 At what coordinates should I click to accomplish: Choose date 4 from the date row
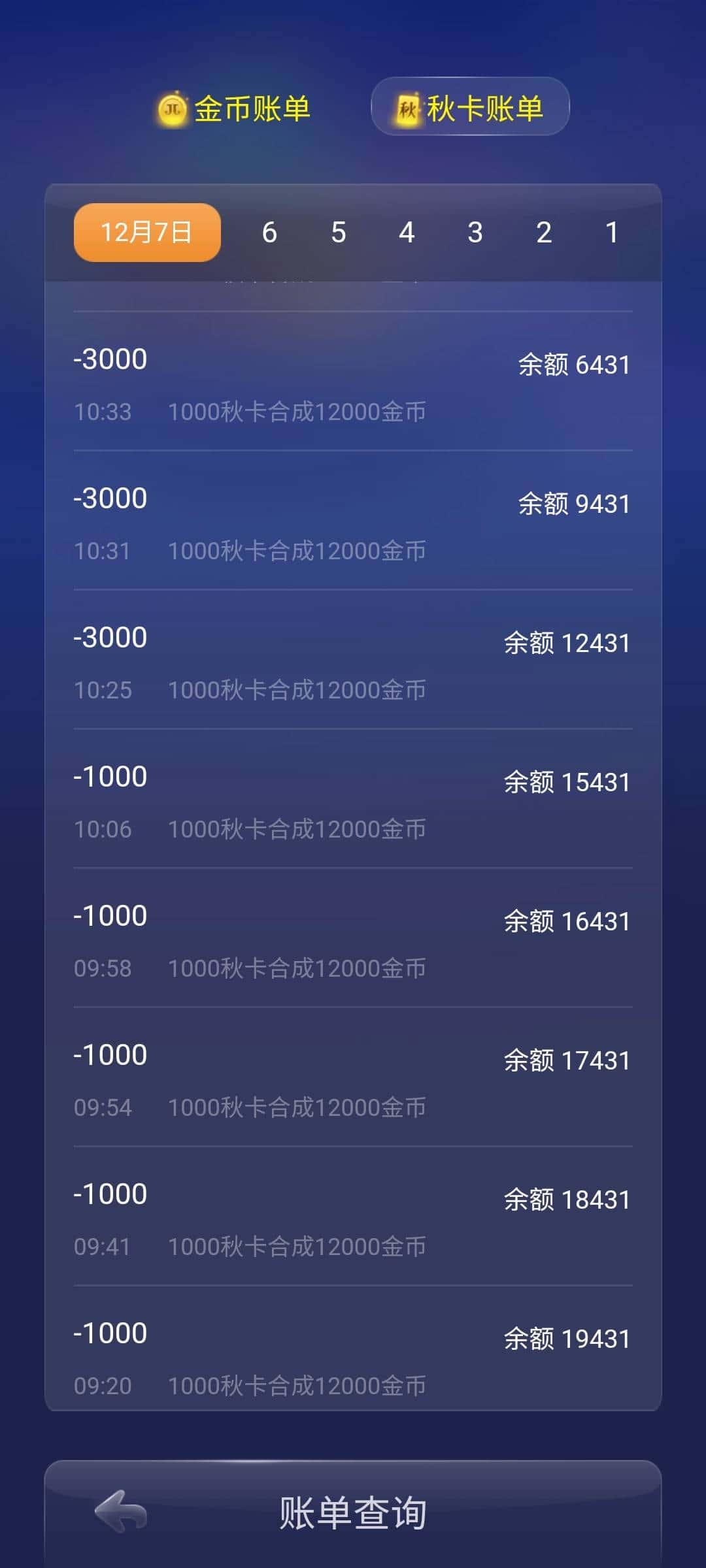[407, 232]
